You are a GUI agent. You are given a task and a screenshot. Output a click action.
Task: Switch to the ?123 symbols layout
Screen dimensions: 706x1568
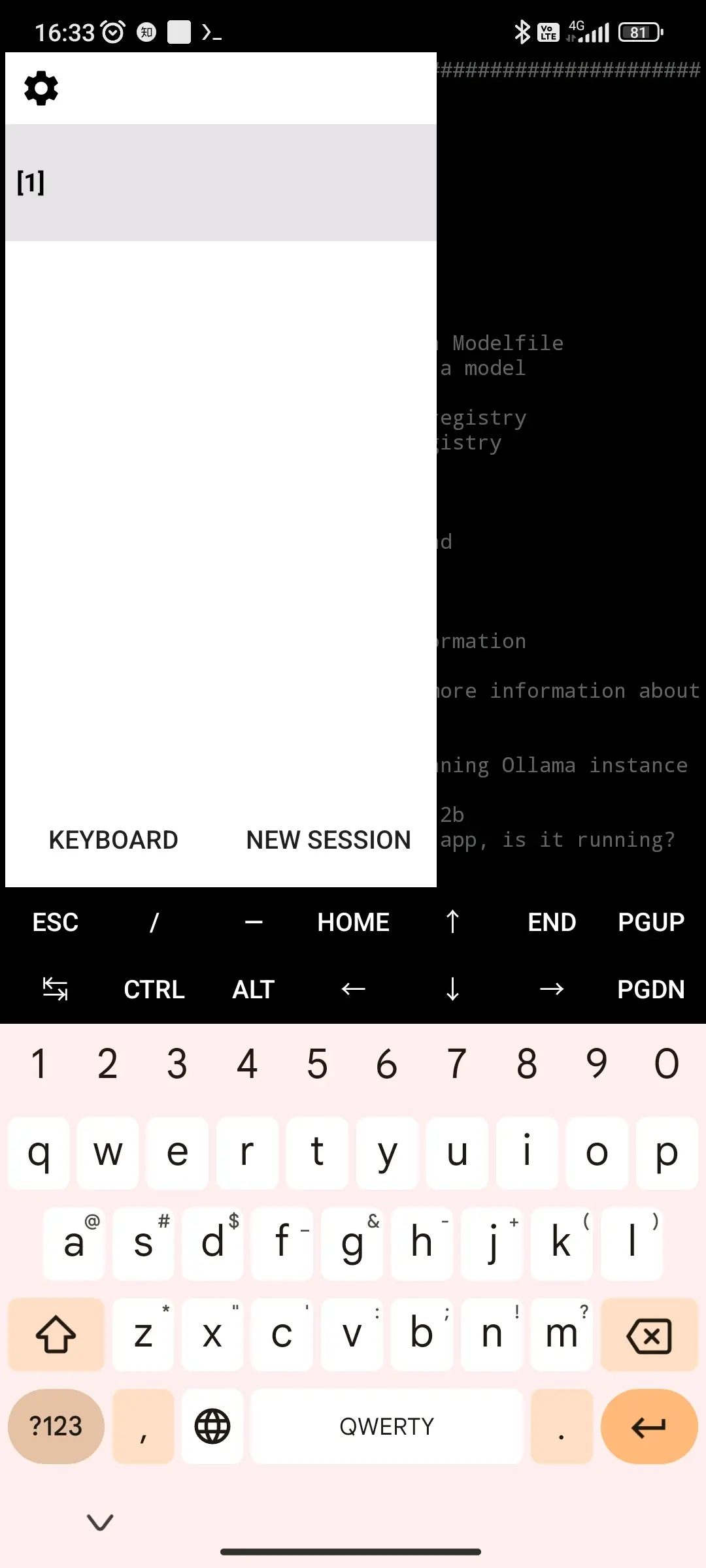click(x=56, y=1427)
